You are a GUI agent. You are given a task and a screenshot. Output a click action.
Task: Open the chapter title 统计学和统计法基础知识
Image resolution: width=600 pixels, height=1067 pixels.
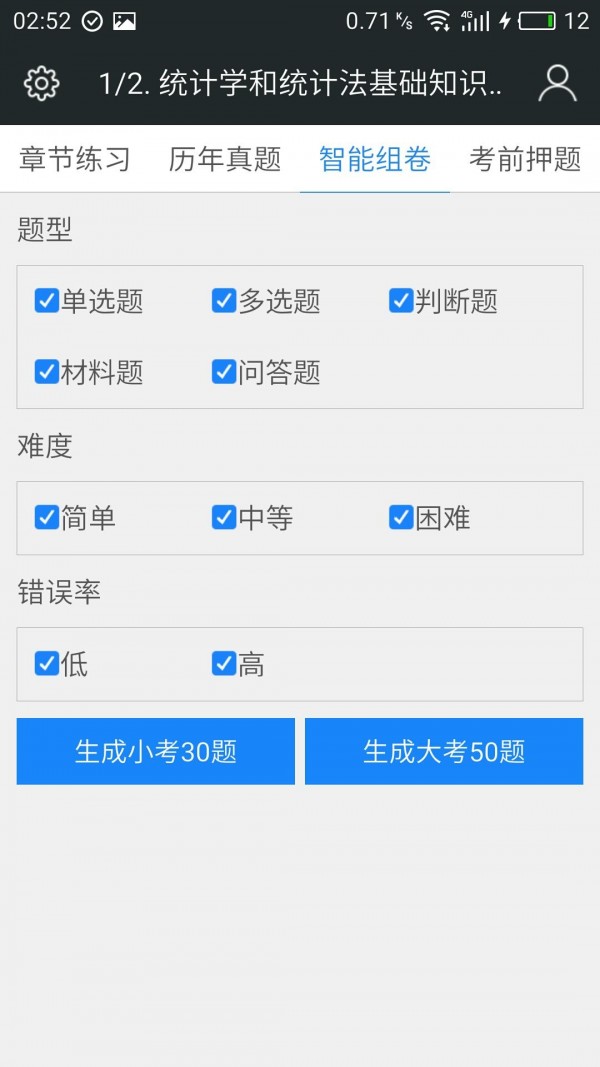pyautogui.click(x=300, y=84)
